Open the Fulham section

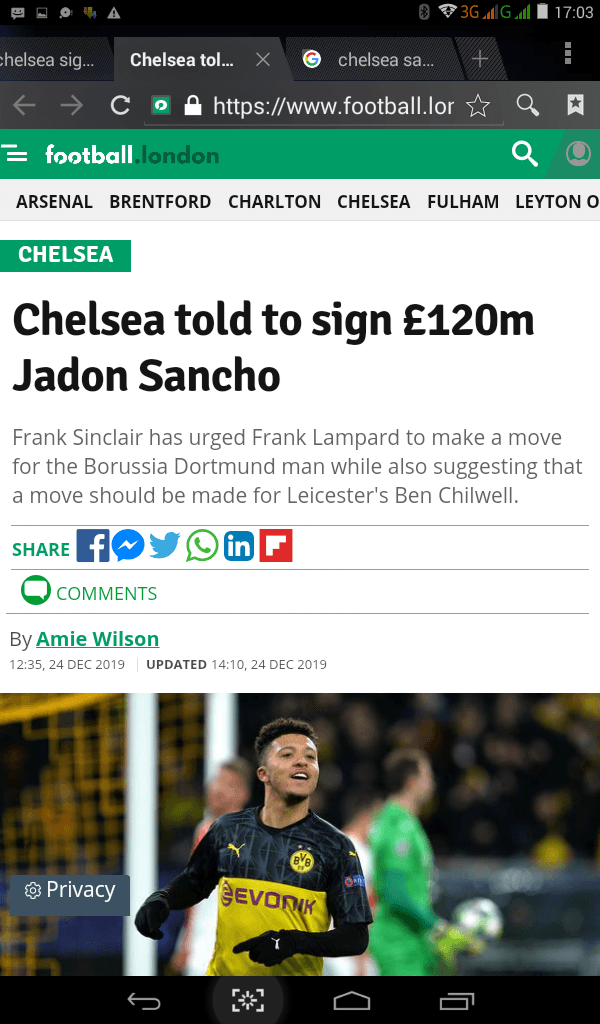[462, 201]
